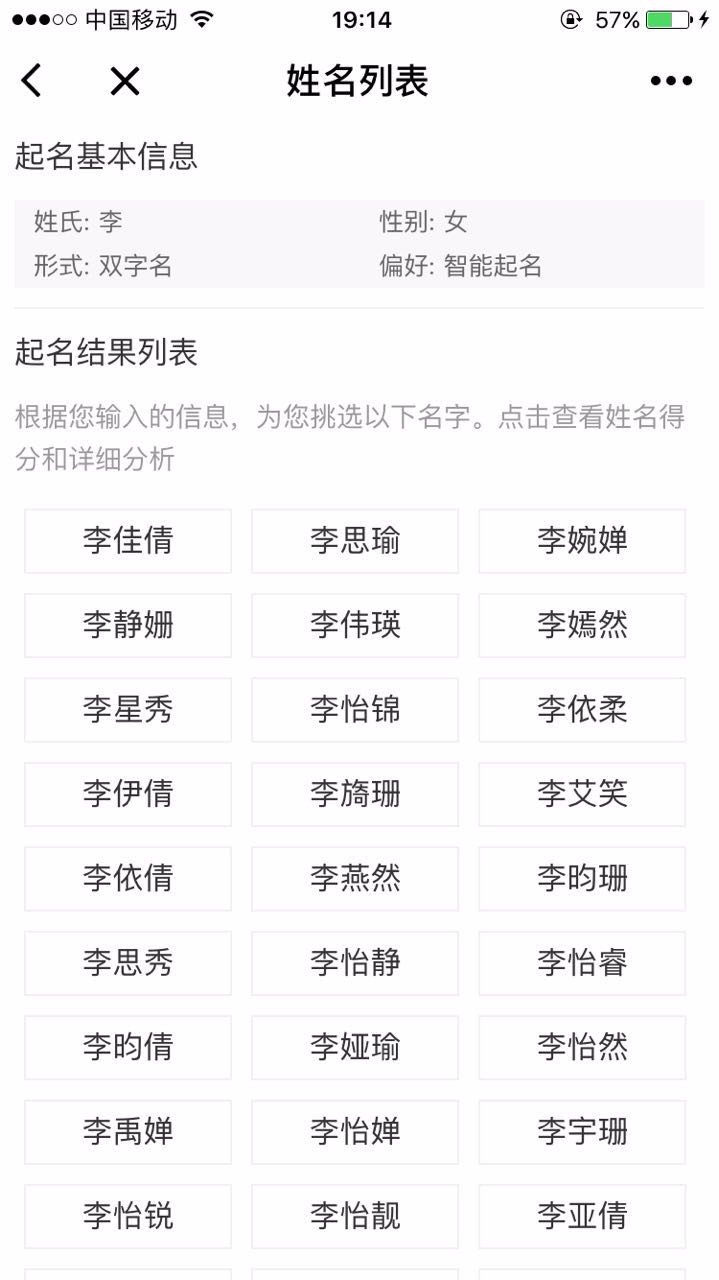Choose 李娅瑜 from the results
This screenshot has width=719, height=1280.
(355, 1048)
